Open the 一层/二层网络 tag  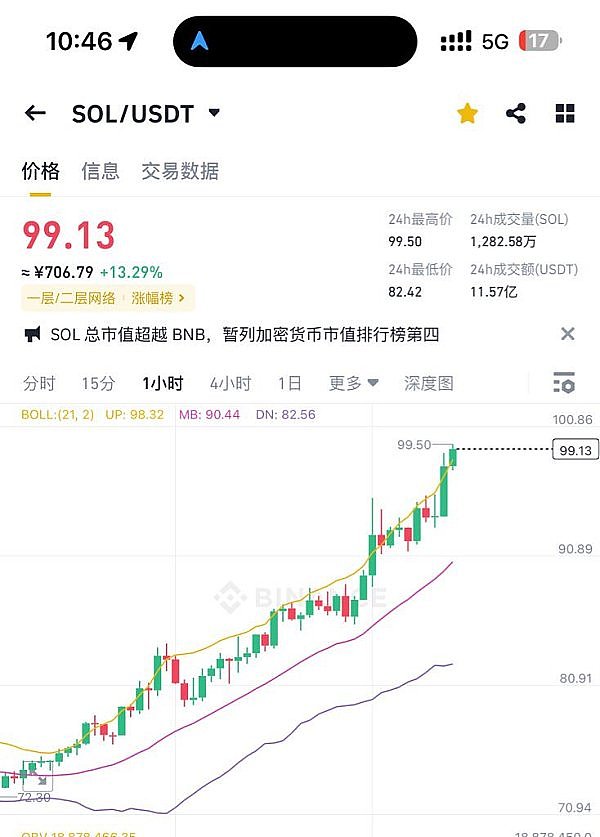[70, 298]
